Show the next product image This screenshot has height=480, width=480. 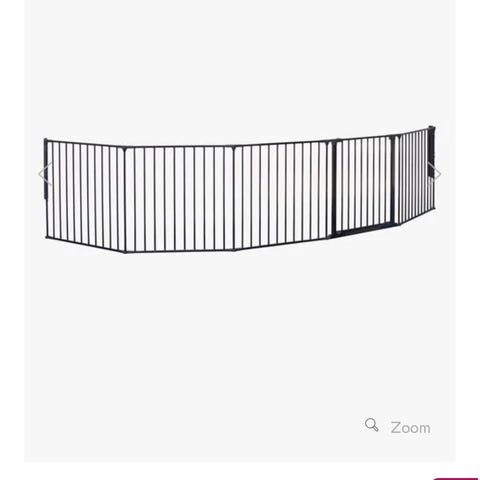435,174
